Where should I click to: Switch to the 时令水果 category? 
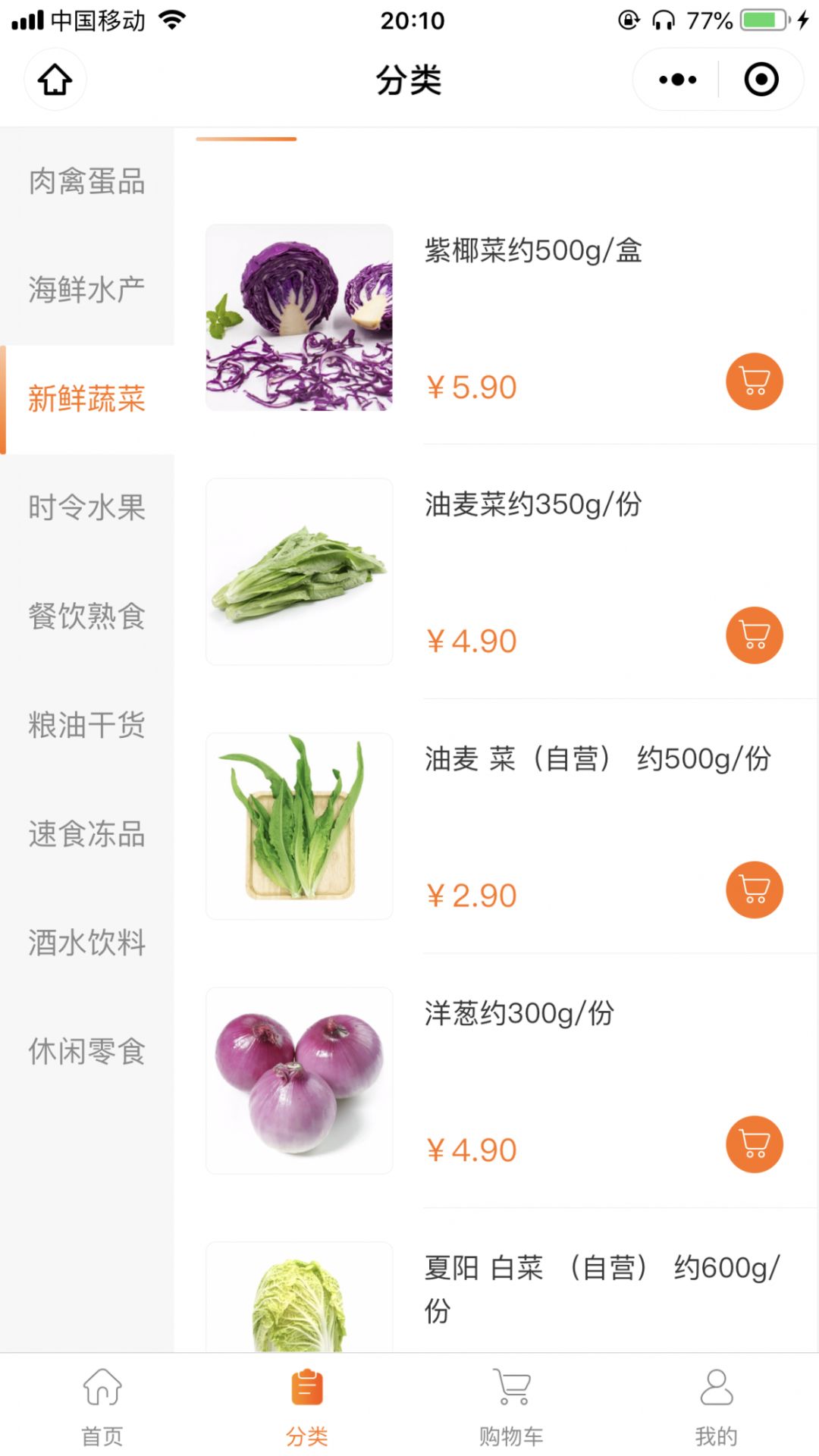coord(87,508)
